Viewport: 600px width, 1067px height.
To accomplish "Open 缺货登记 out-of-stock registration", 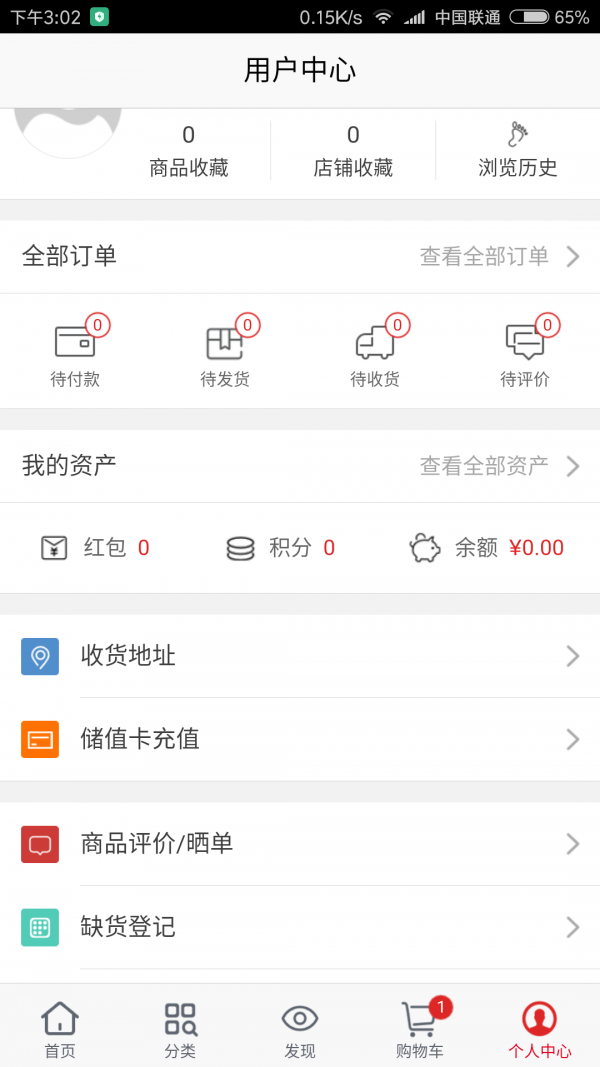I will point(300,927).
